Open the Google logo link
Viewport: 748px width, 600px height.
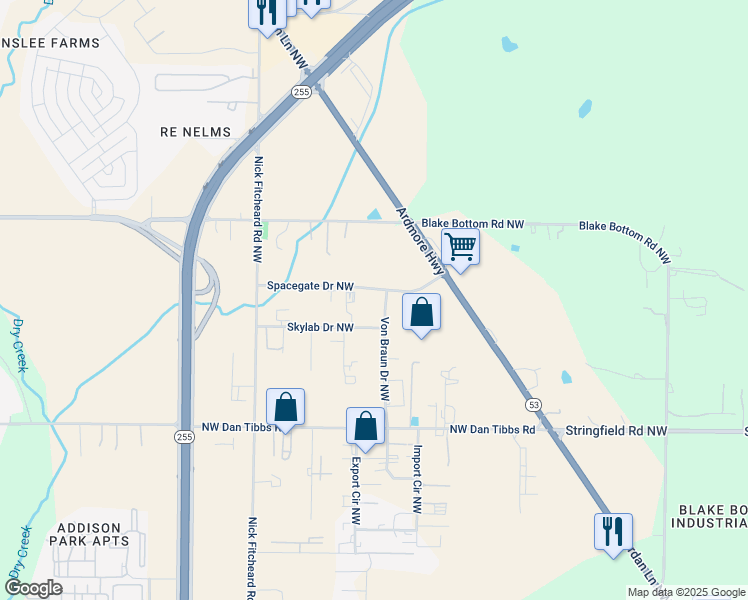pos(33,588)
